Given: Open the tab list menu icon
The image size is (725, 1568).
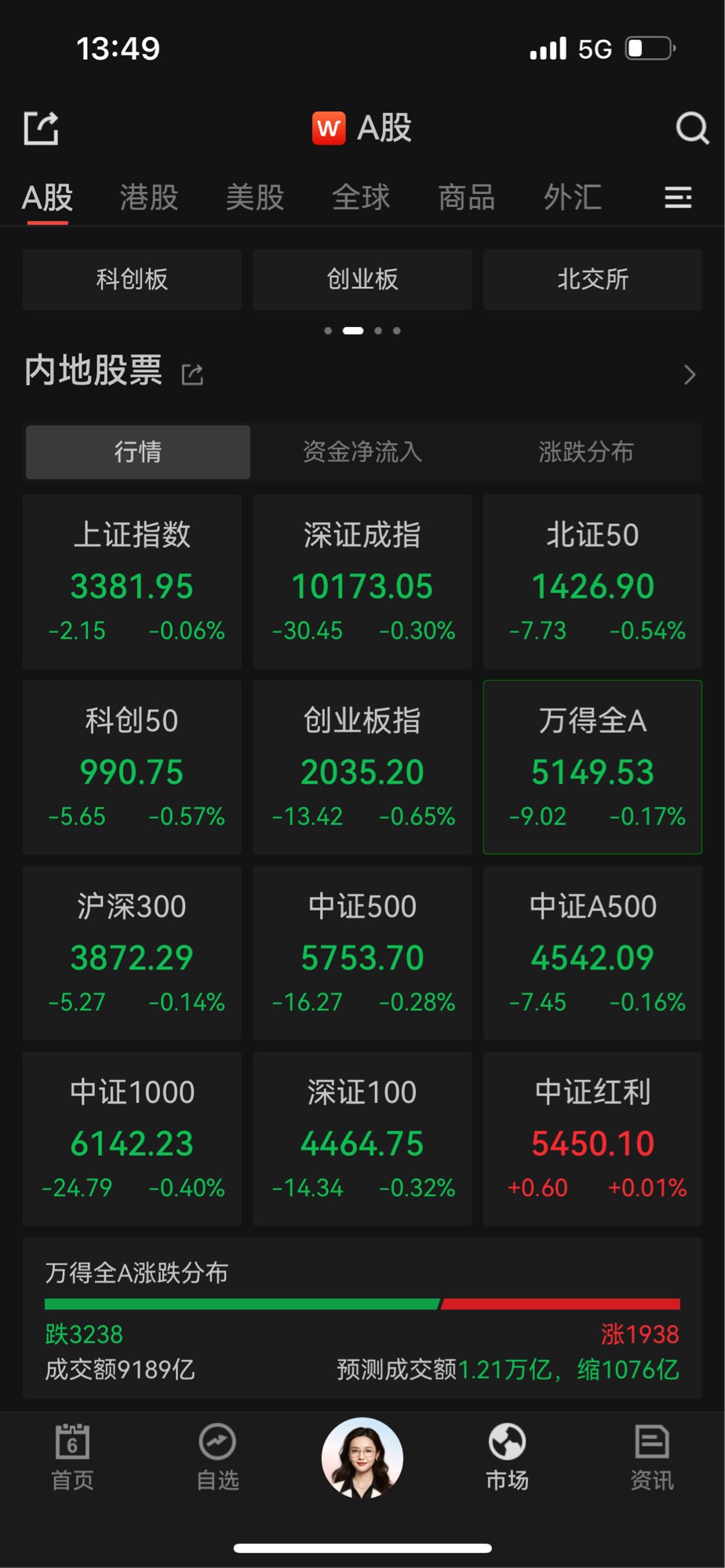Looking at the screenshot, I should pos(678,197).
